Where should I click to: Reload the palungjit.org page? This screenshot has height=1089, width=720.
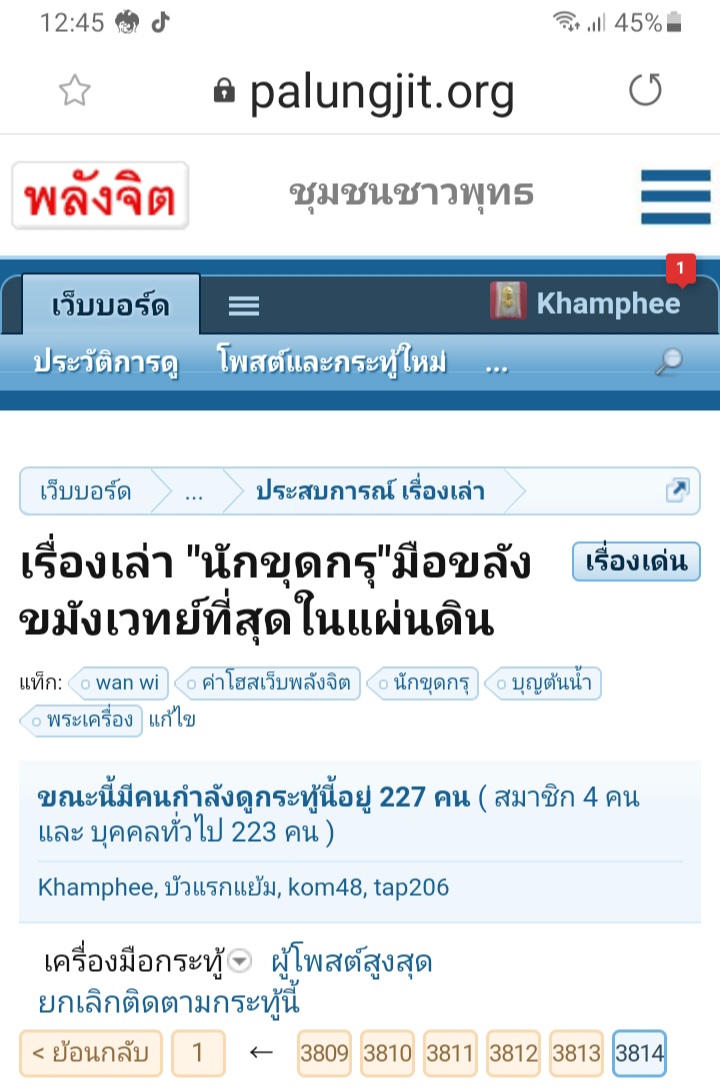[645, 92]
